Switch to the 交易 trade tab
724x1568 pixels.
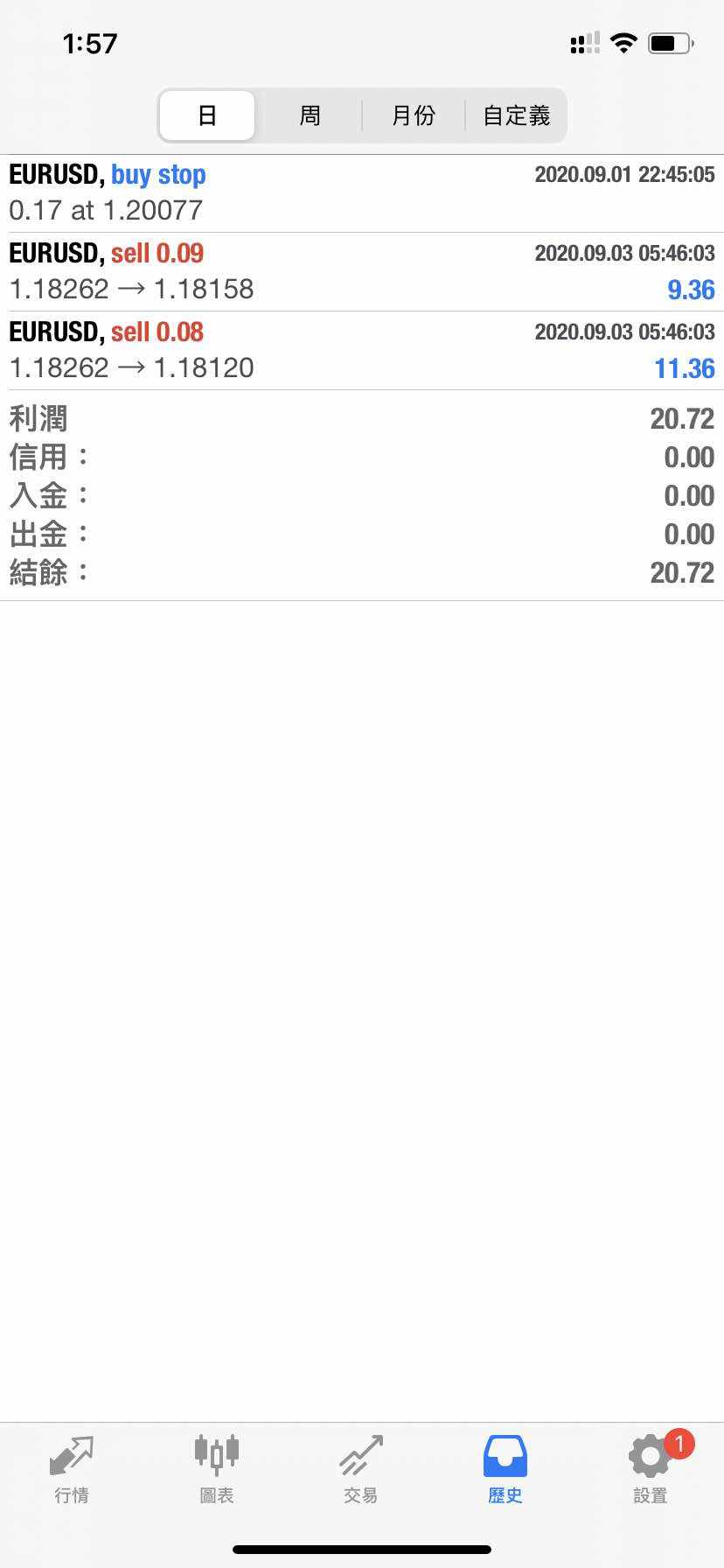(x=361, y=1470)
